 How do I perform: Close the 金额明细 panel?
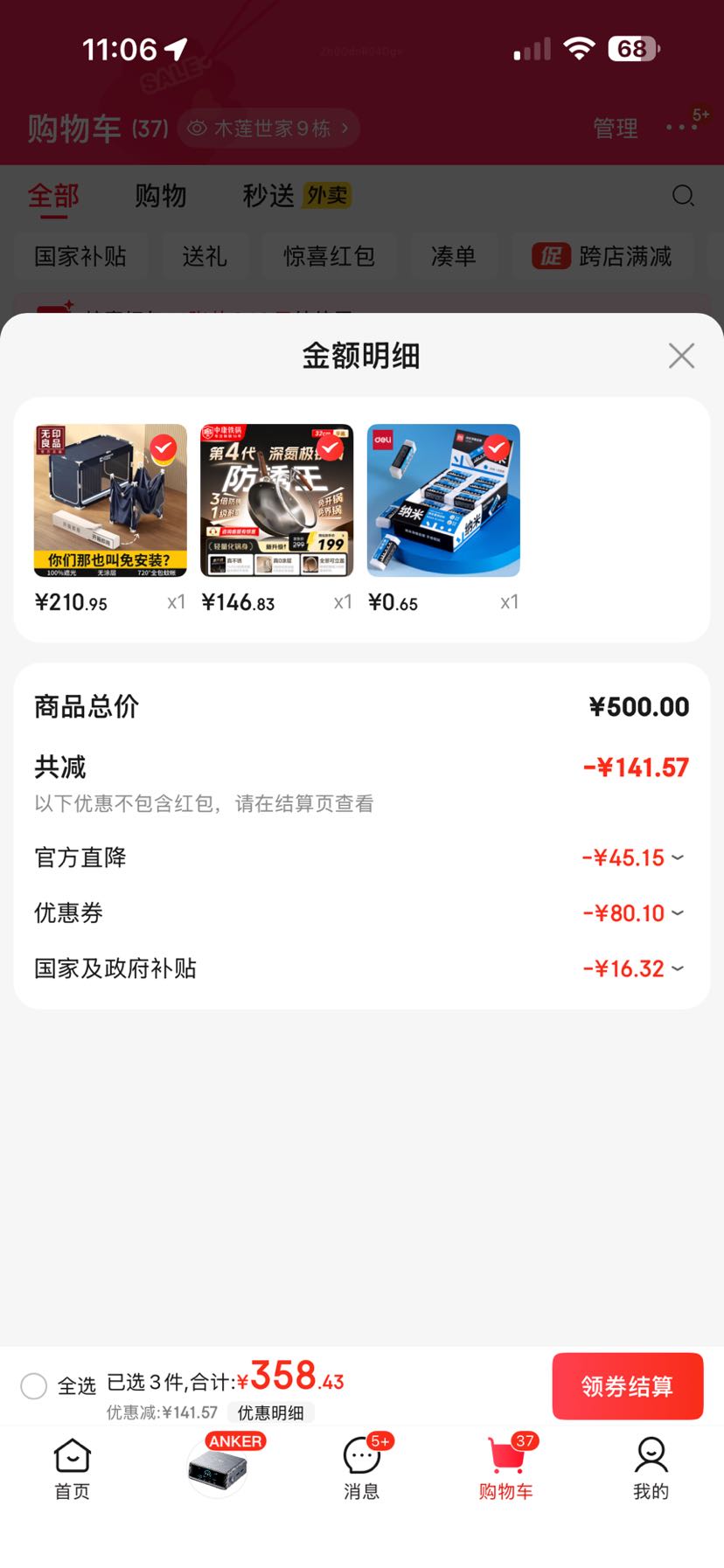(681, 356)
